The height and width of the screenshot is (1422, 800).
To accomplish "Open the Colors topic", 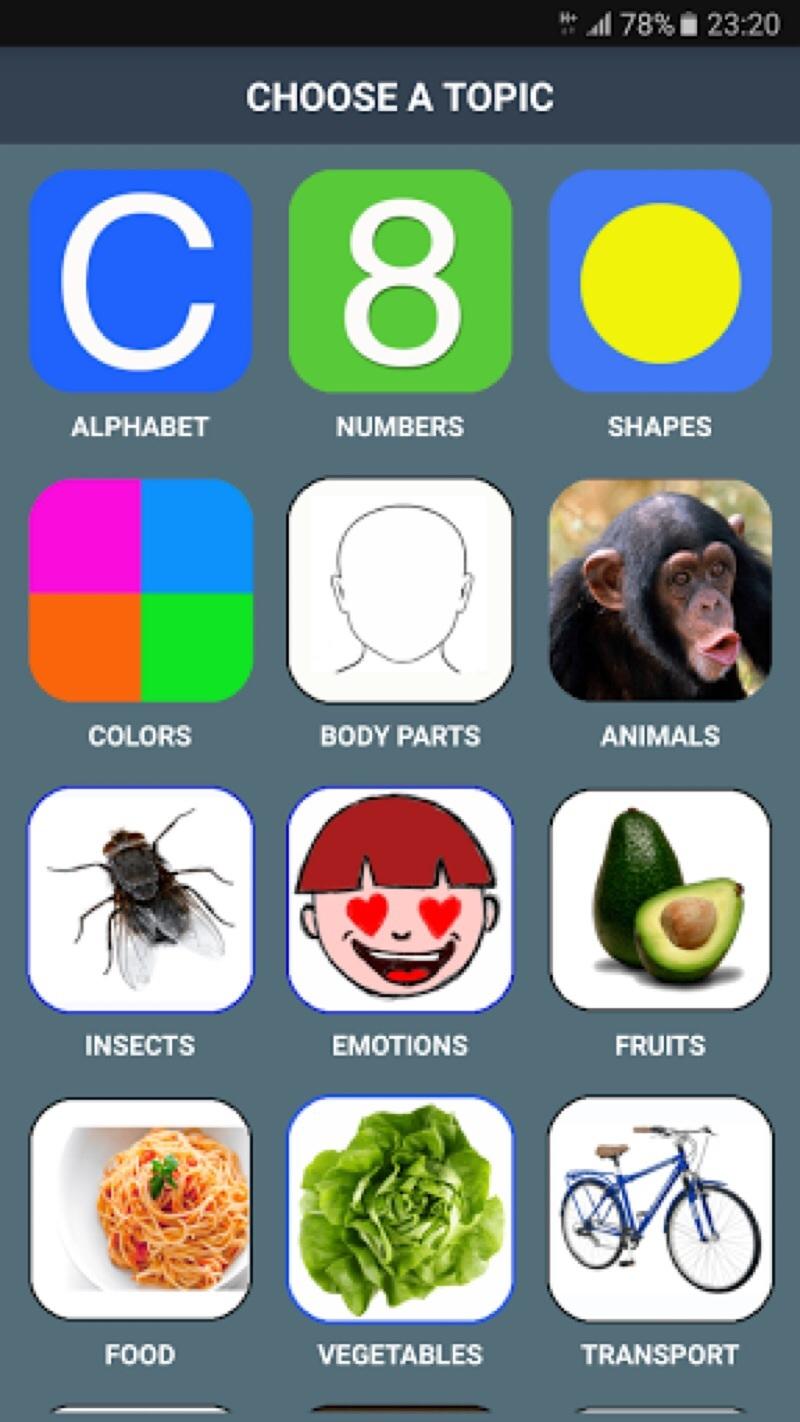I will tap(140, 590).
